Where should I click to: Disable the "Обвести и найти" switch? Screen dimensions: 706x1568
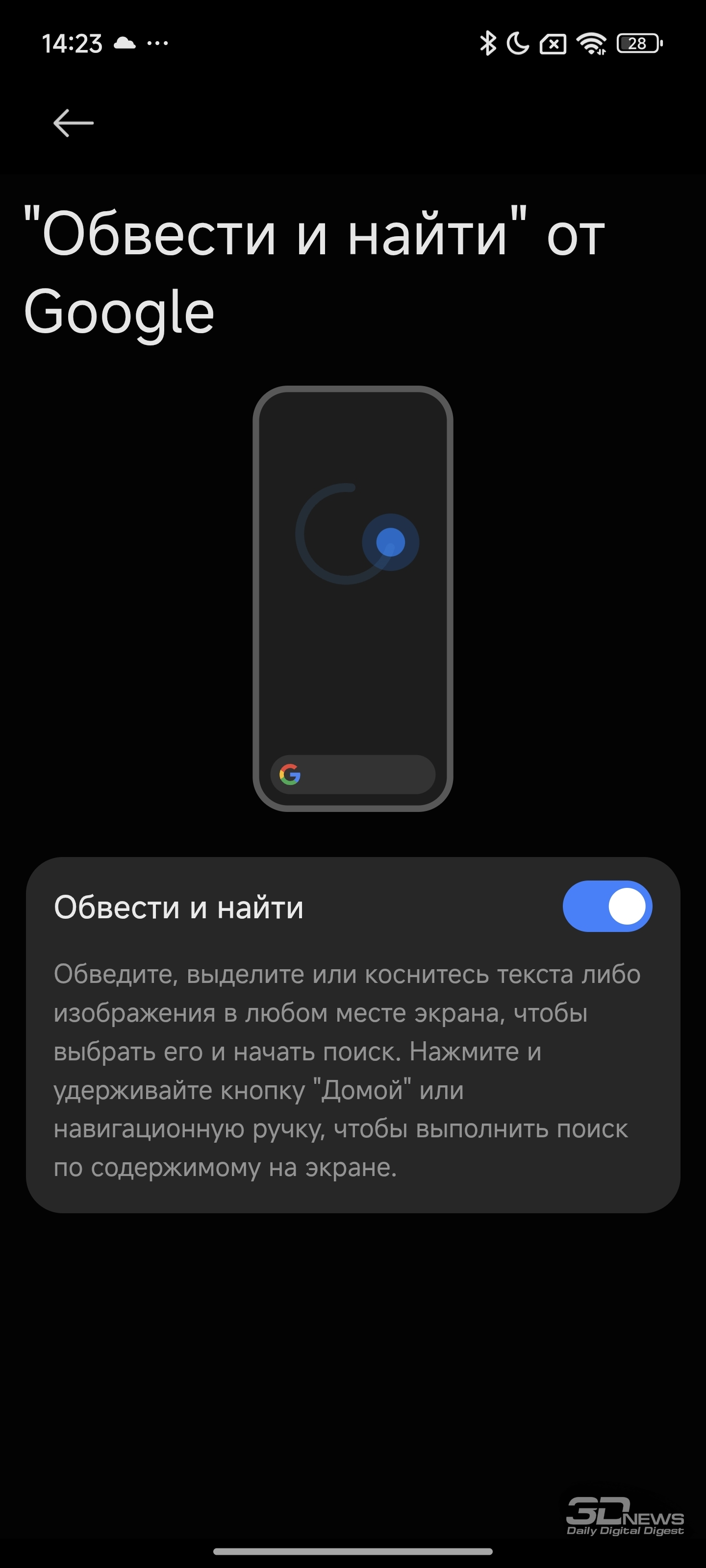click(x=607, y=906)
